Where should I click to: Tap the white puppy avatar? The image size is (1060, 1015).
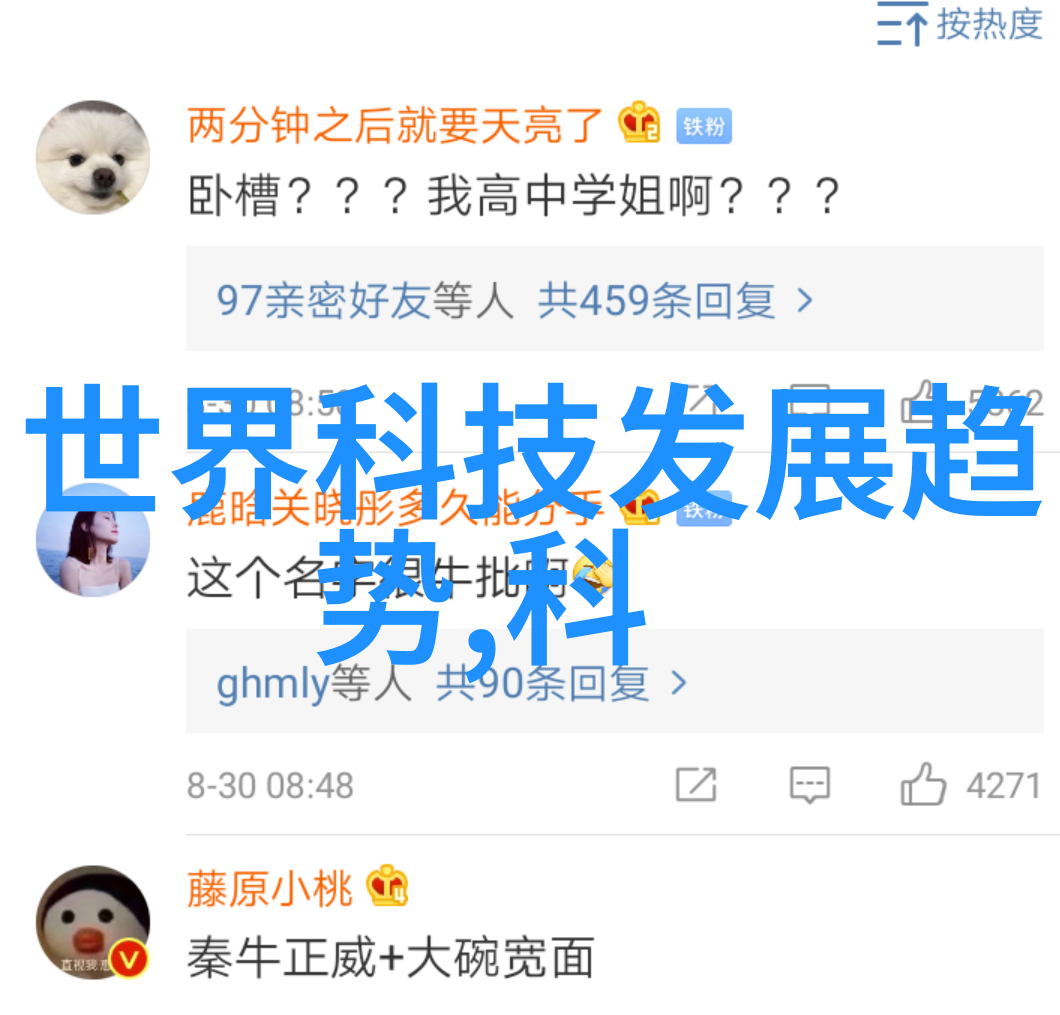93,157
